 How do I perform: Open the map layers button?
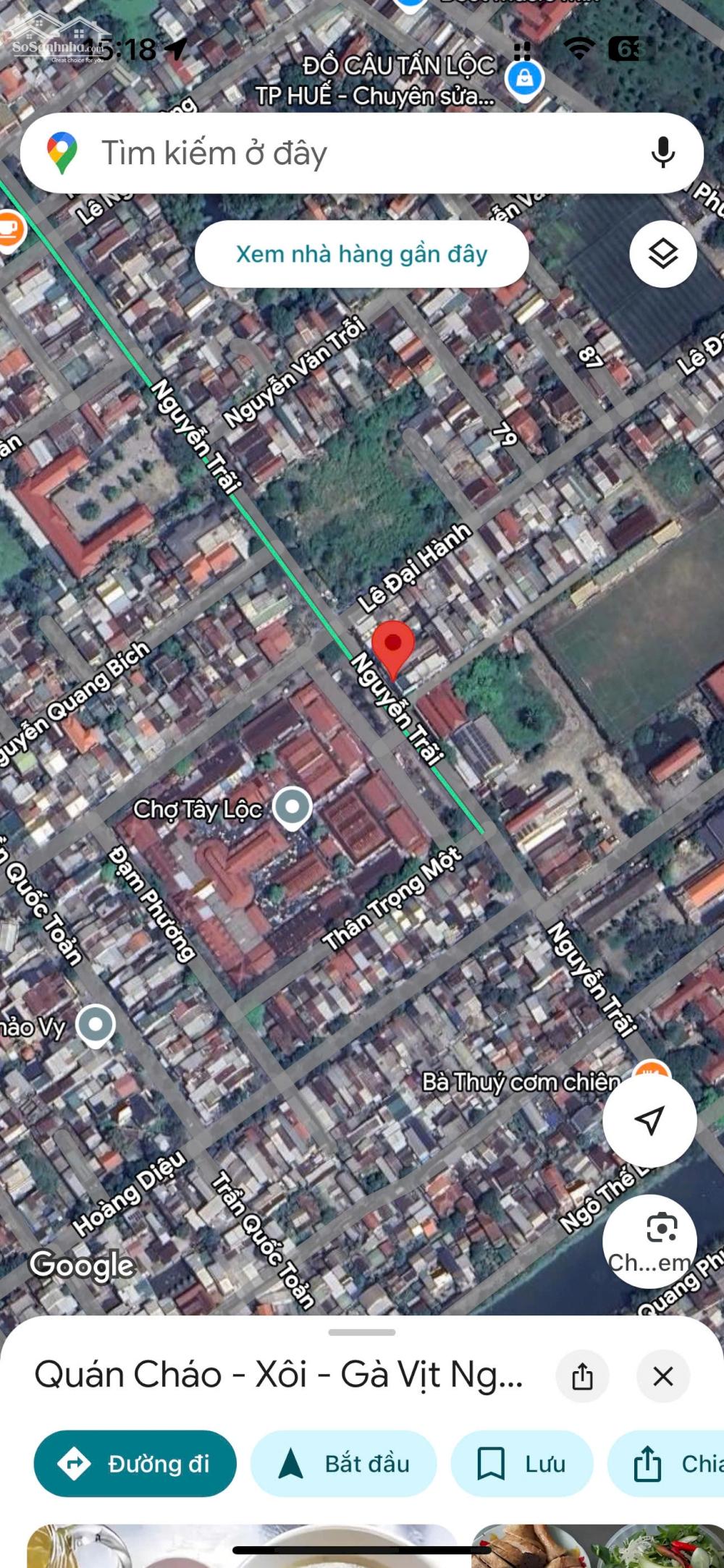click(663, 254)
